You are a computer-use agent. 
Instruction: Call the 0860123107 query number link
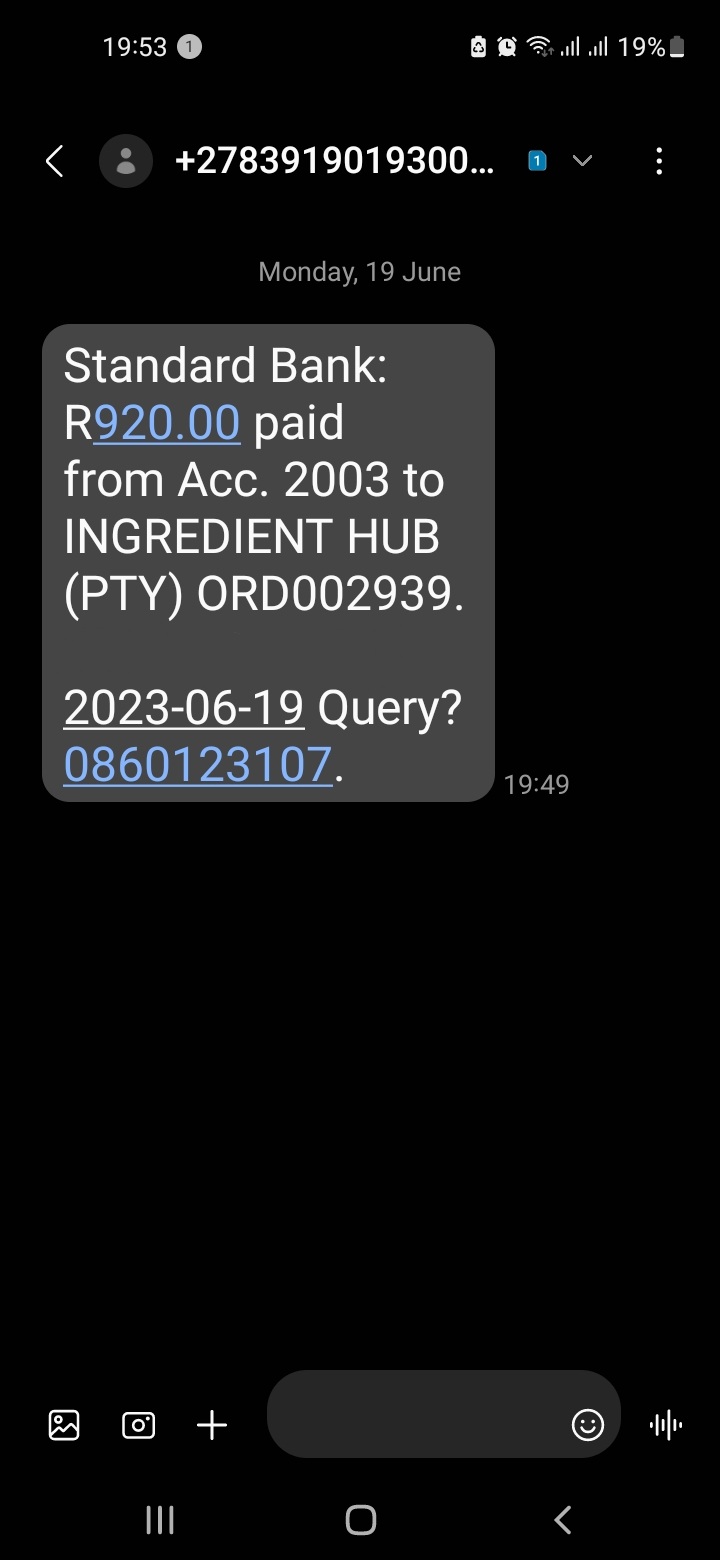point(198,765)
